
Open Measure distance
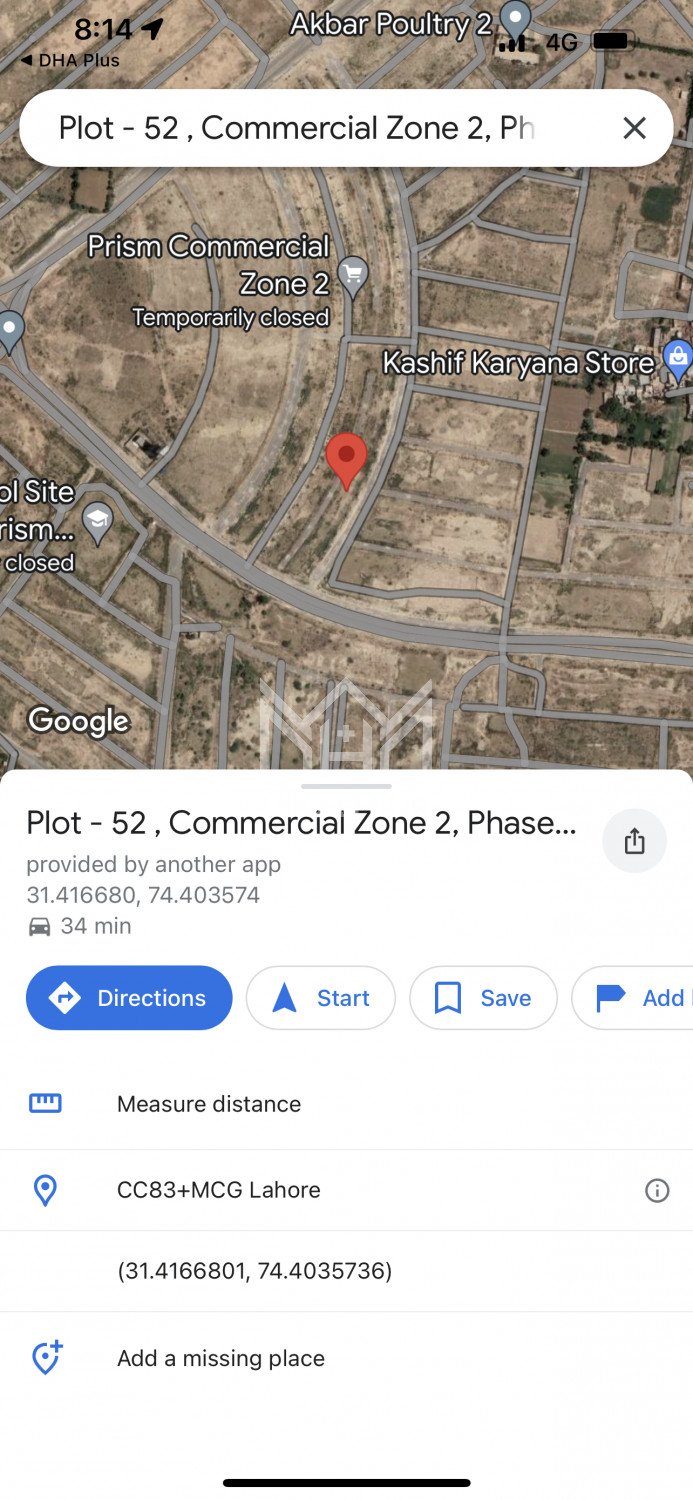(209, 1104)
